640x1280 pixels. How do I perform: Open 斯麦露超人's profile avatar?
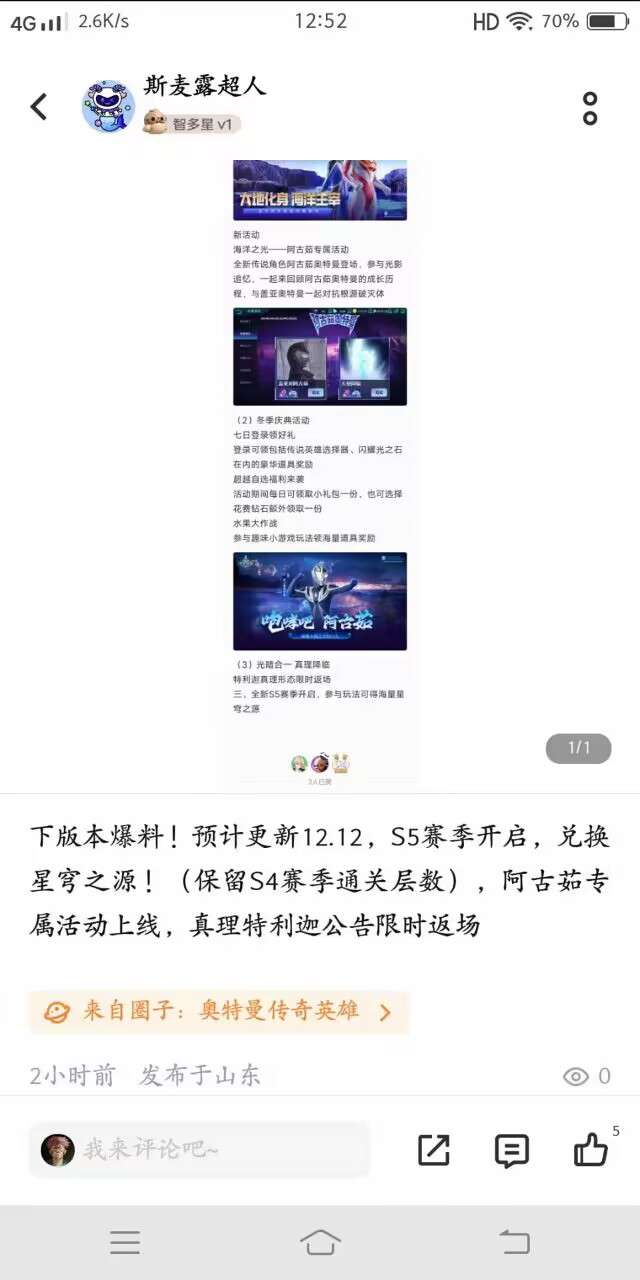click(108, 107)
